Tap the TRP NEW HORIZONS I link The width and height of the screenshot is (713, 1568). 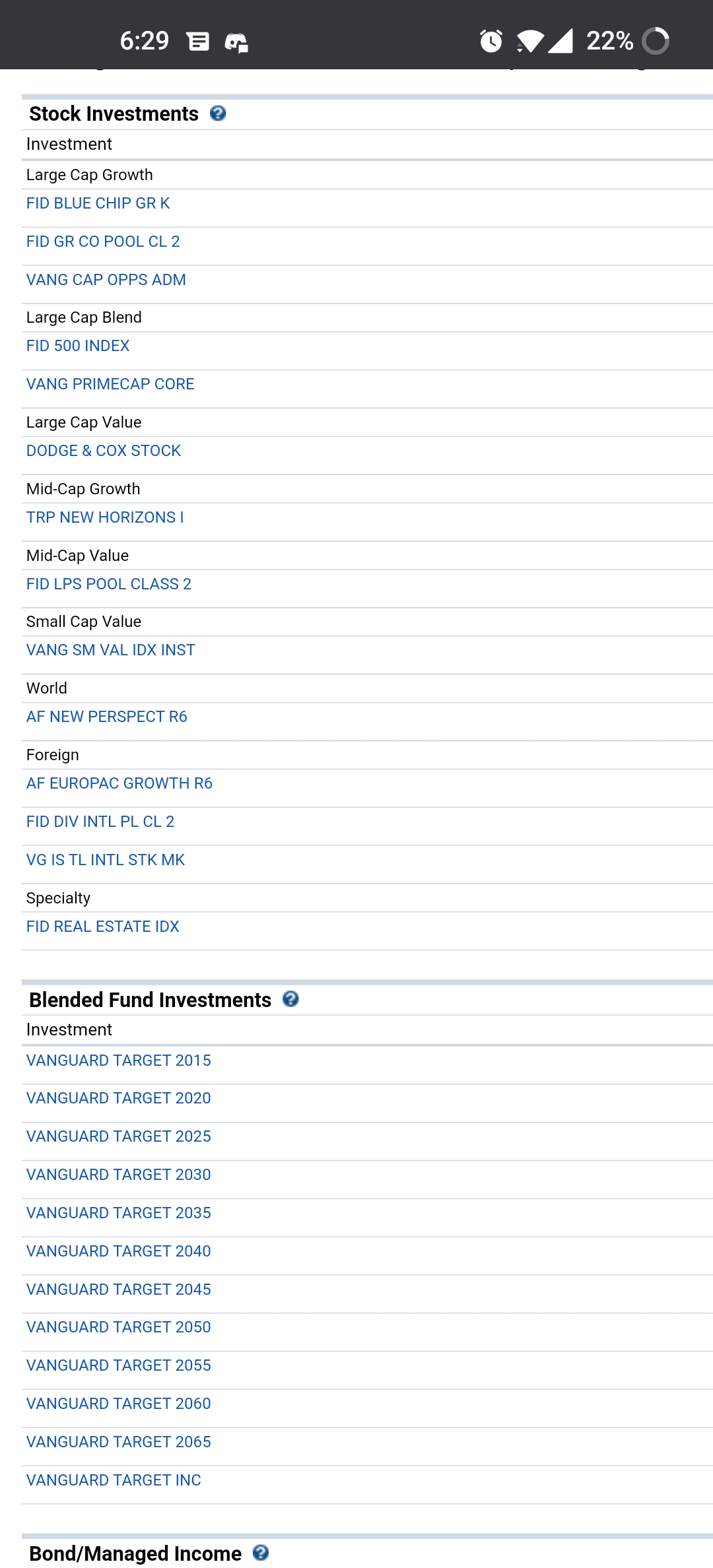105,517
